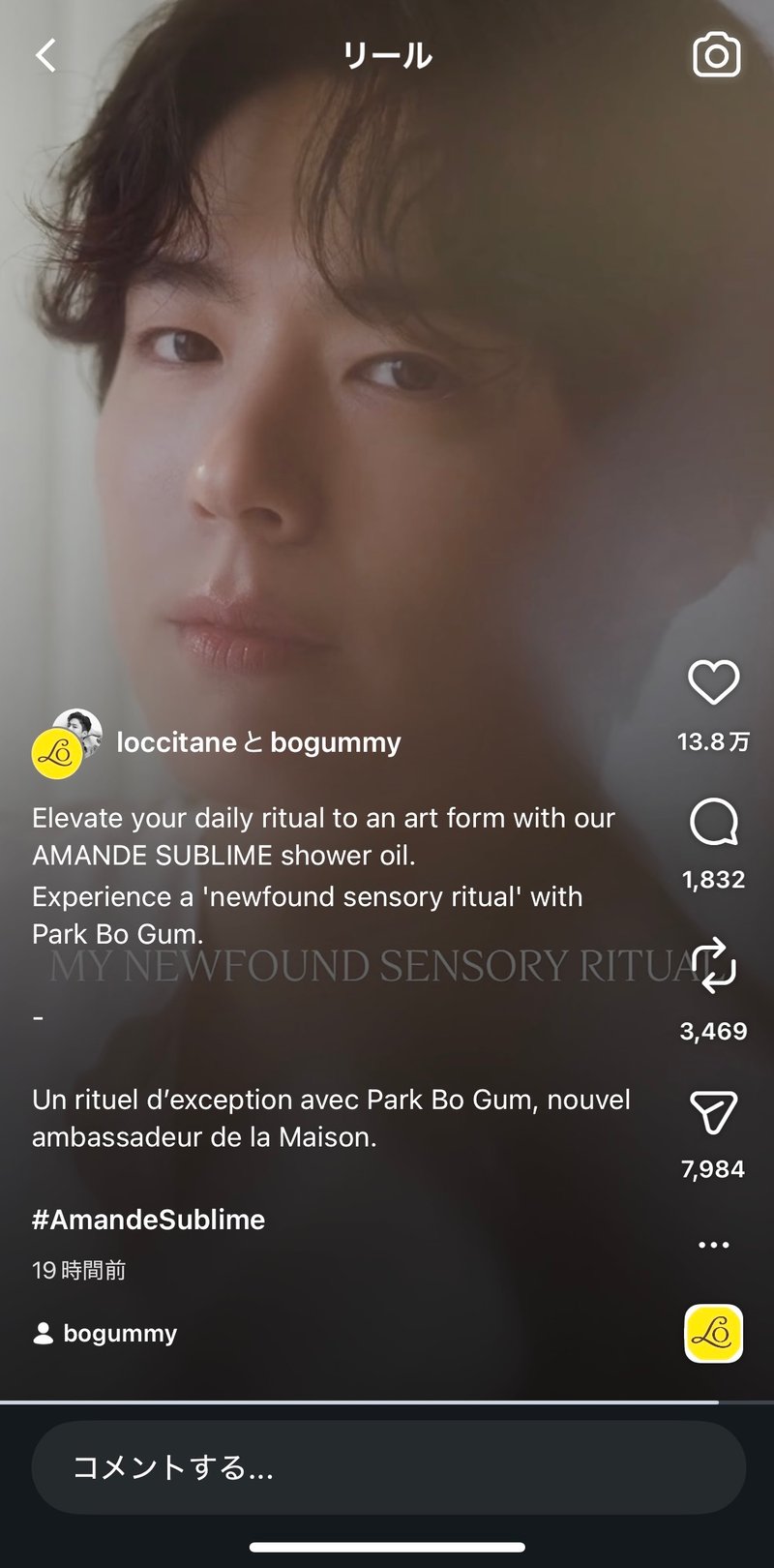The width and height of the screenshot is (774, 1568).
Task: Tap the #AmandeSublime hashtag
Action: pos(148,1220)
